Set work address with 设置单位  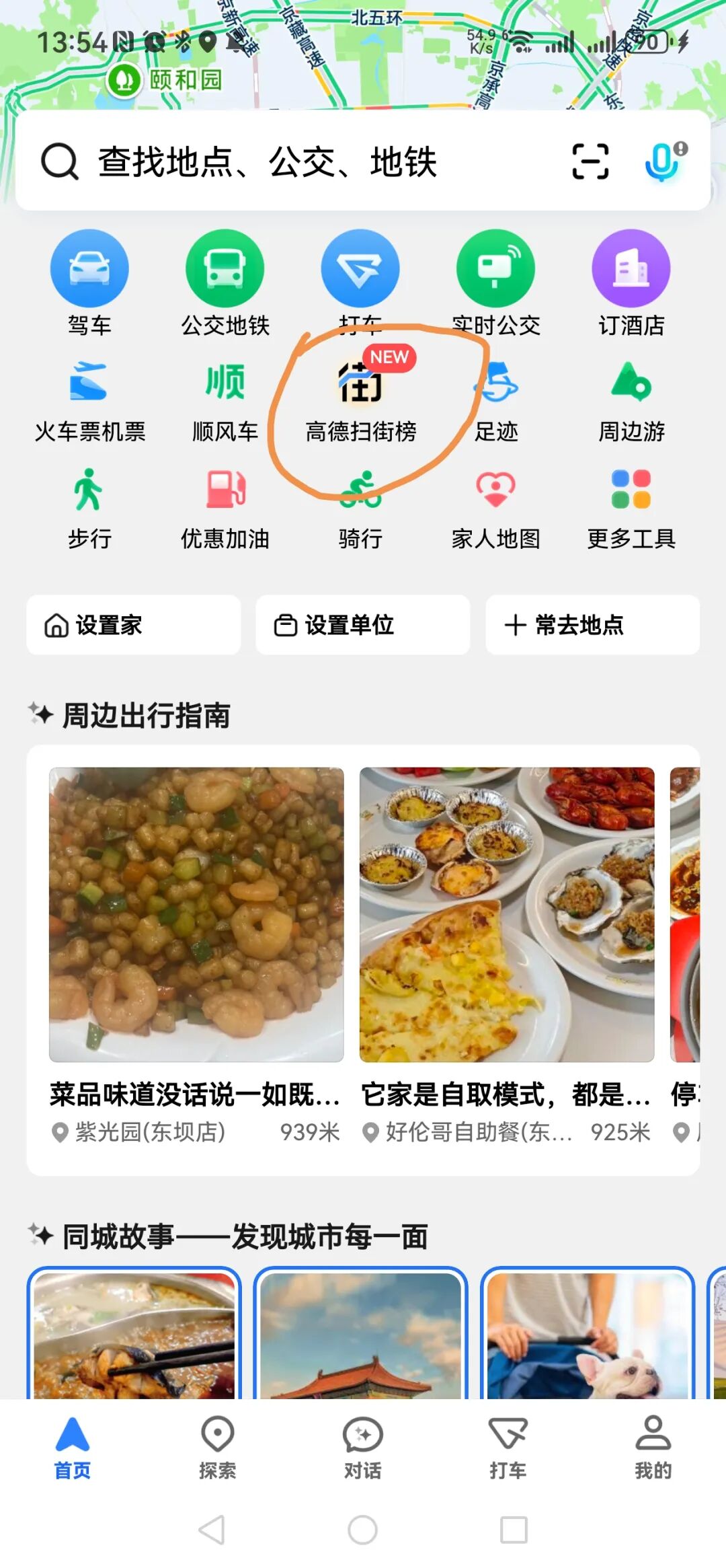[362, 625]
